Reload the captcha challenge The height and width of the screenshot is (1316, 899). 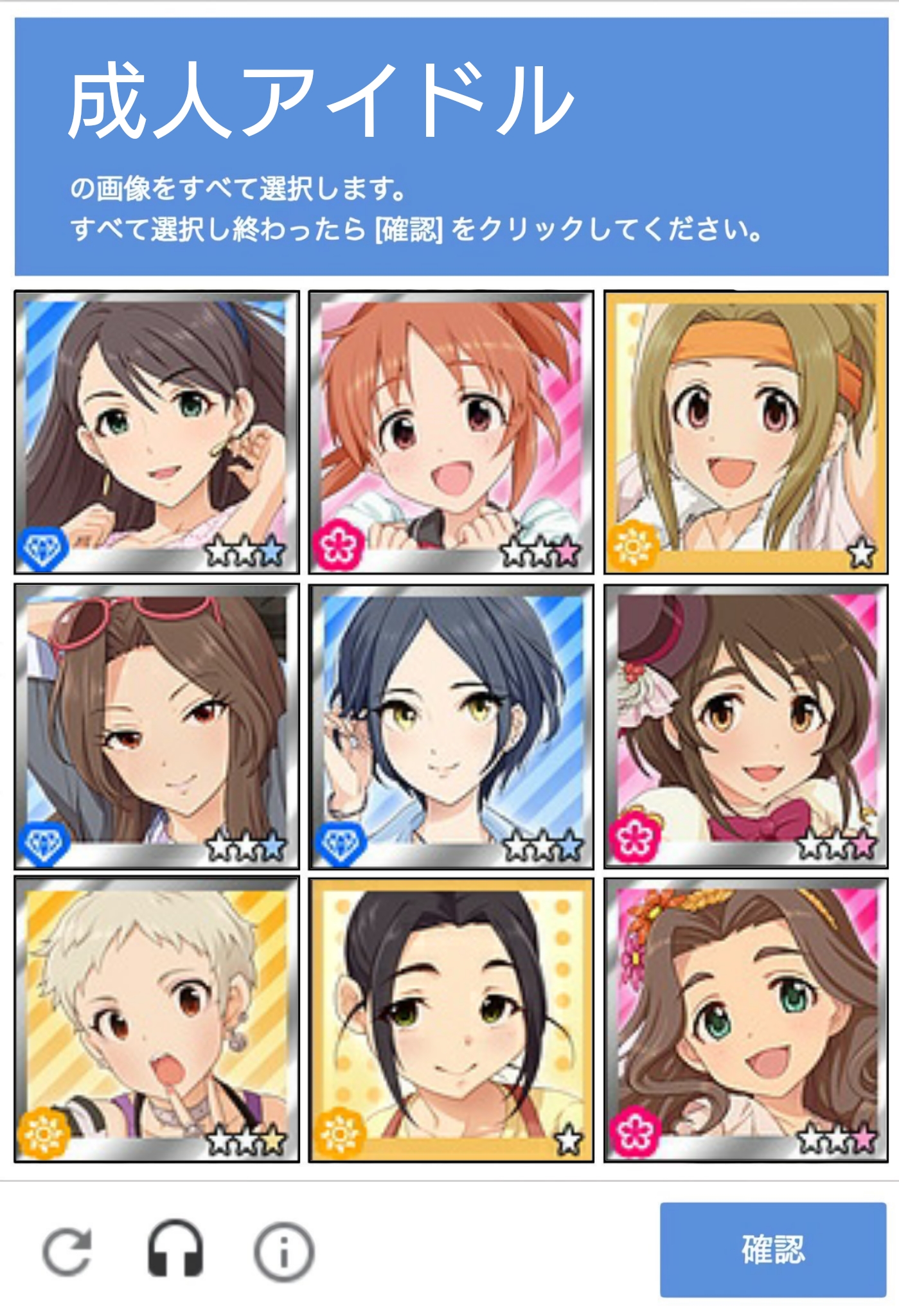coord(67,1250)
